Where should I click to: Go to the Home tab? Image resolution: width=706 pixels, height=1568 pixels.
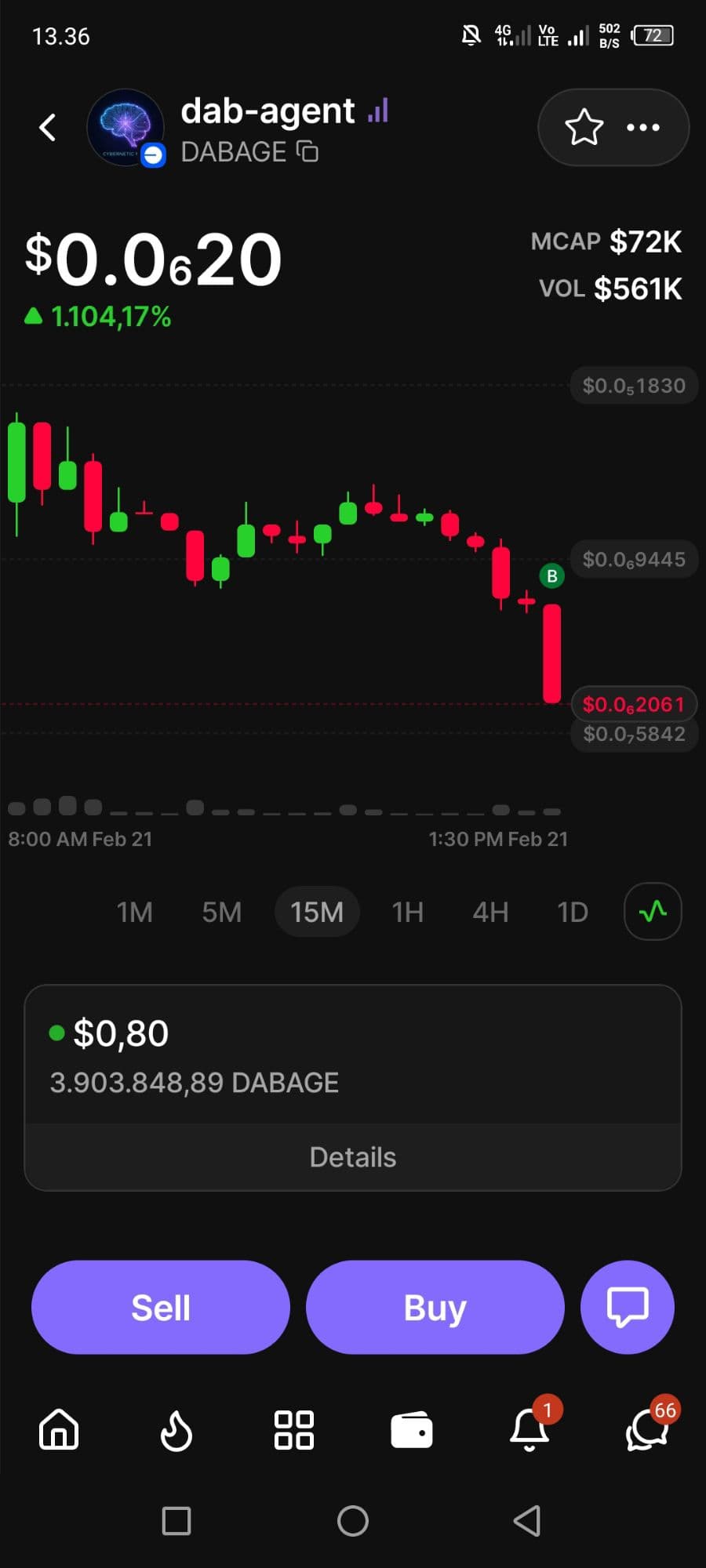point(59,1429)
